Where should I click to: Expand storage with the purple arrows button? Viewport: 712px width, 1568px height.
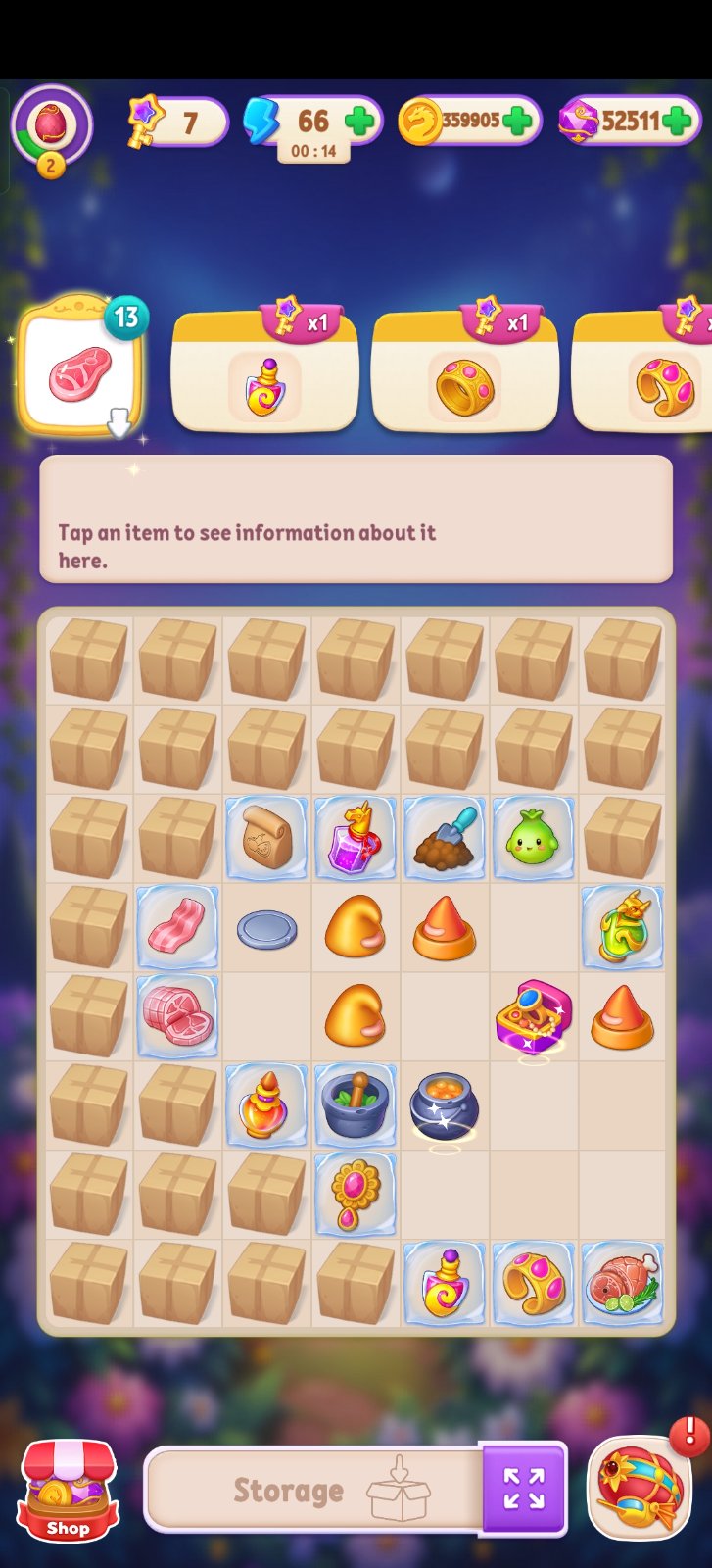[524, 1488]
